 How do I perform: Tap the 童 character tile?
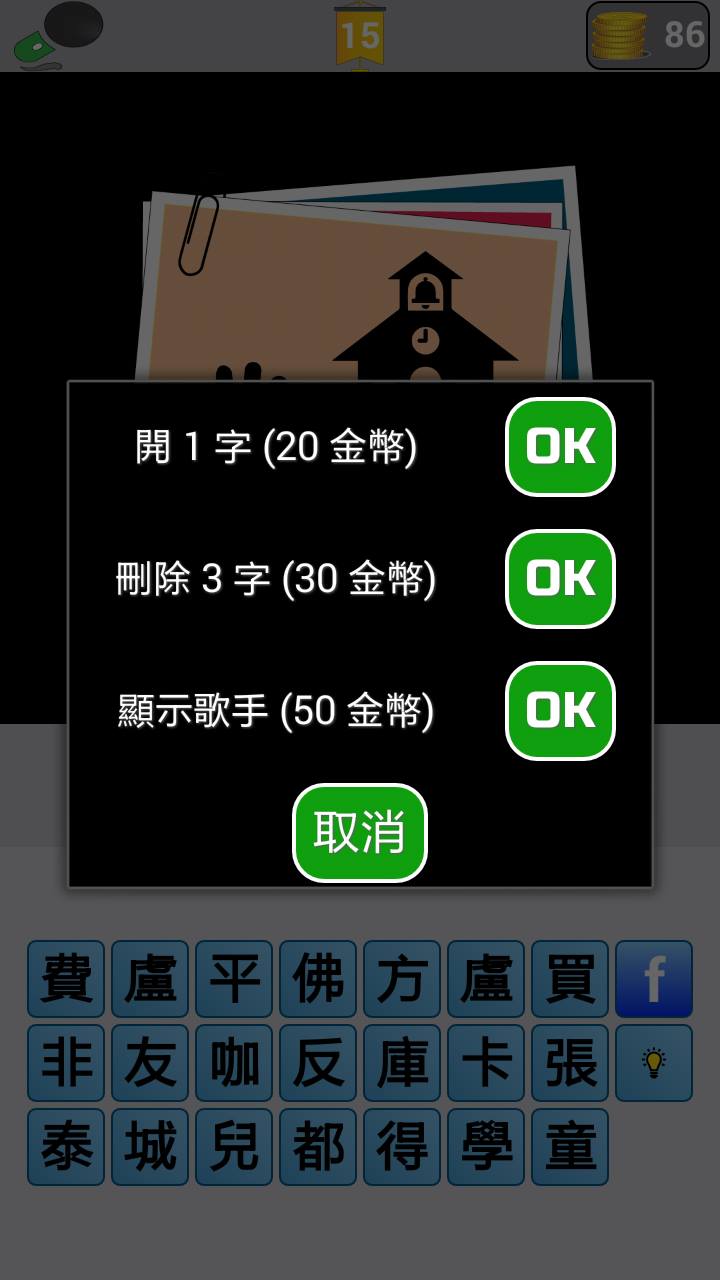point(570,1147)
